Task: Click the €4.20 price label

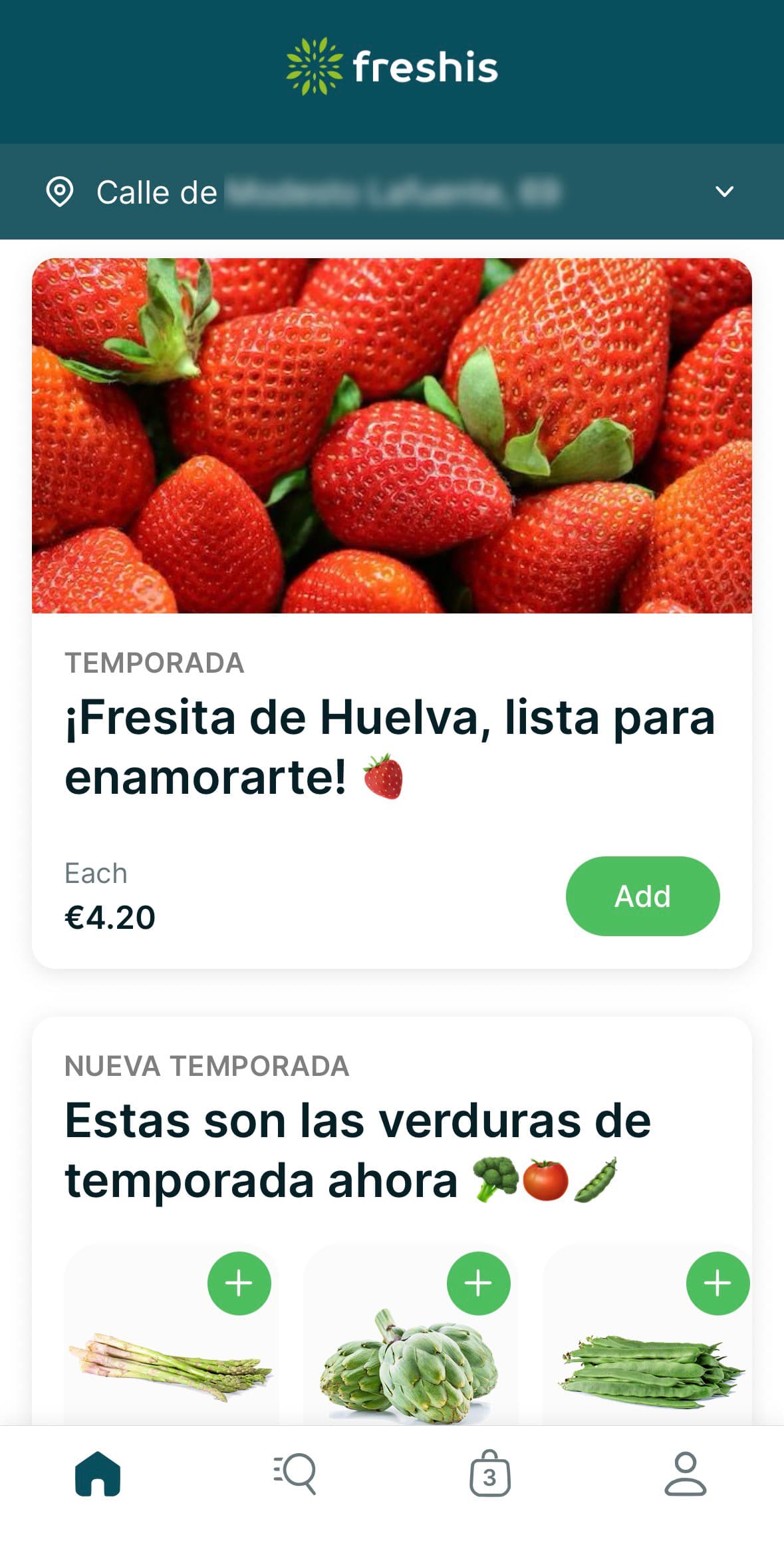Action: coord(108,918)
